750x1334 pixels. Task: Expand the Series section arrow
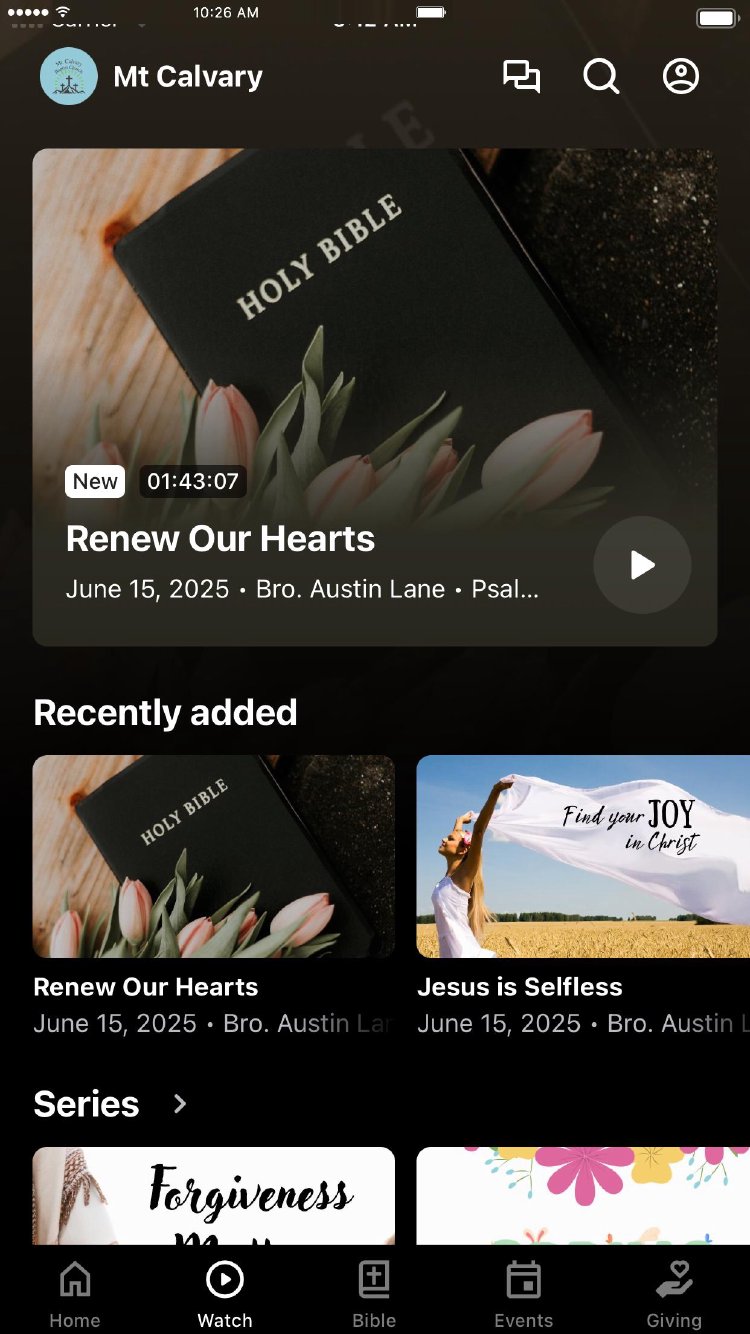[180, 1104]
